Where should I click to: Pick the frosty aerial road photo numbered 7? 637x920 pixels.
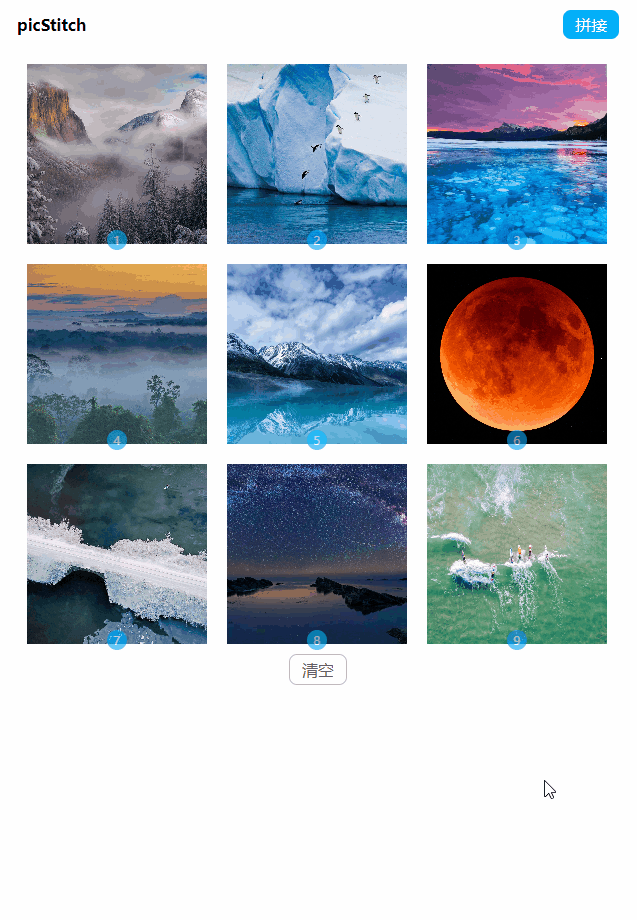click(117, 554)
